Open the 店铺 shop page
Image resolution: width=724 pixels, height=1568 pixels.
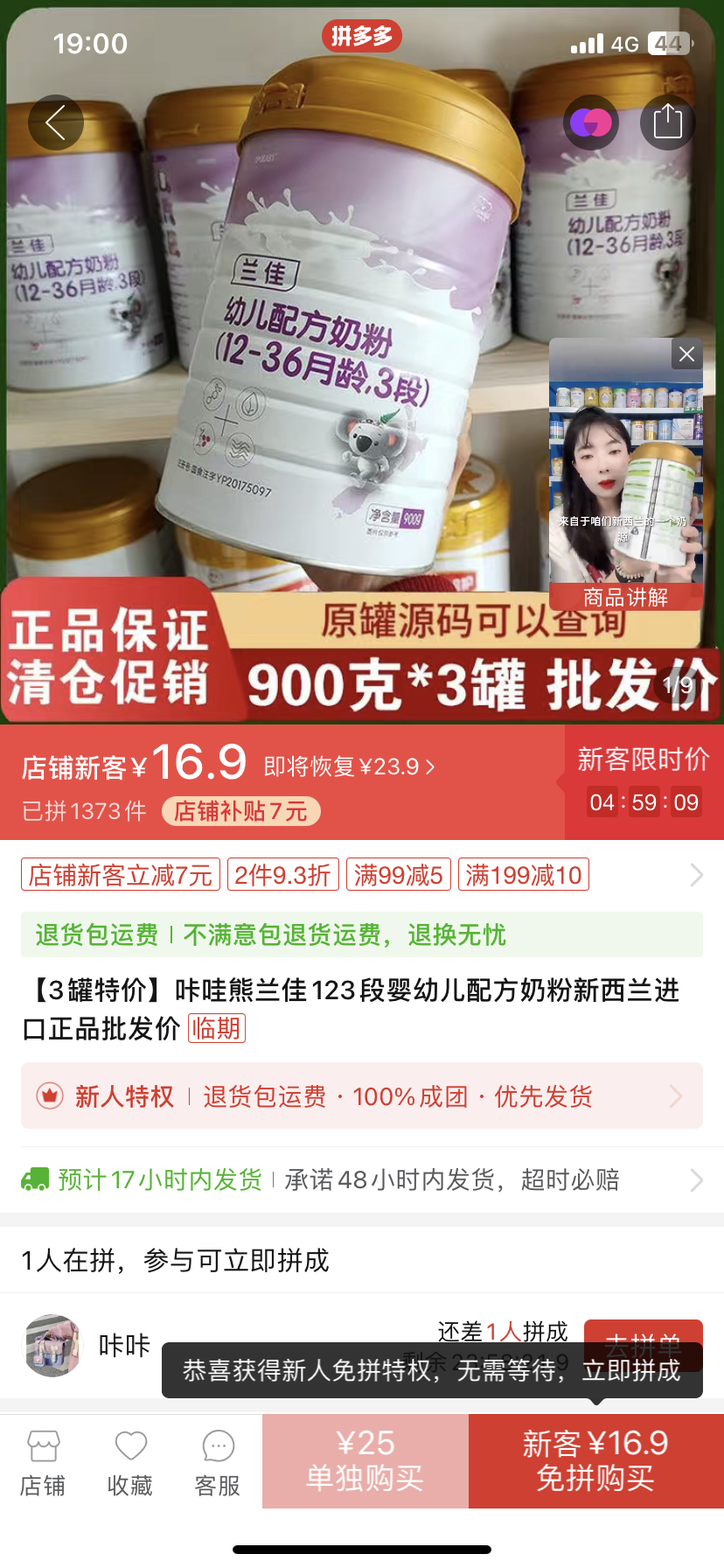coord(43,1463)
